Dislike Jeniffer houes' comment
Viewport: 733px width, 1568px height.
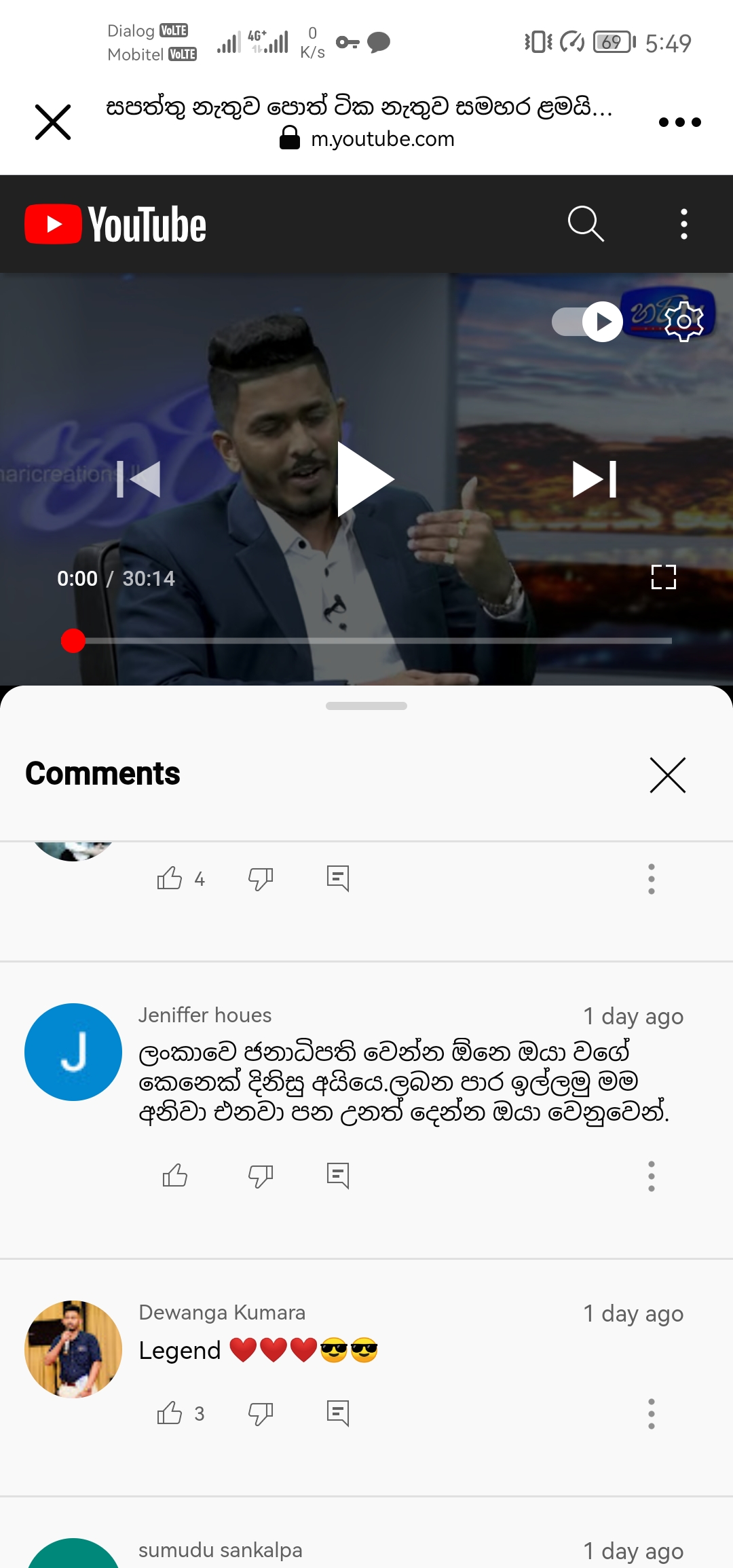[x=261, y=1176]
